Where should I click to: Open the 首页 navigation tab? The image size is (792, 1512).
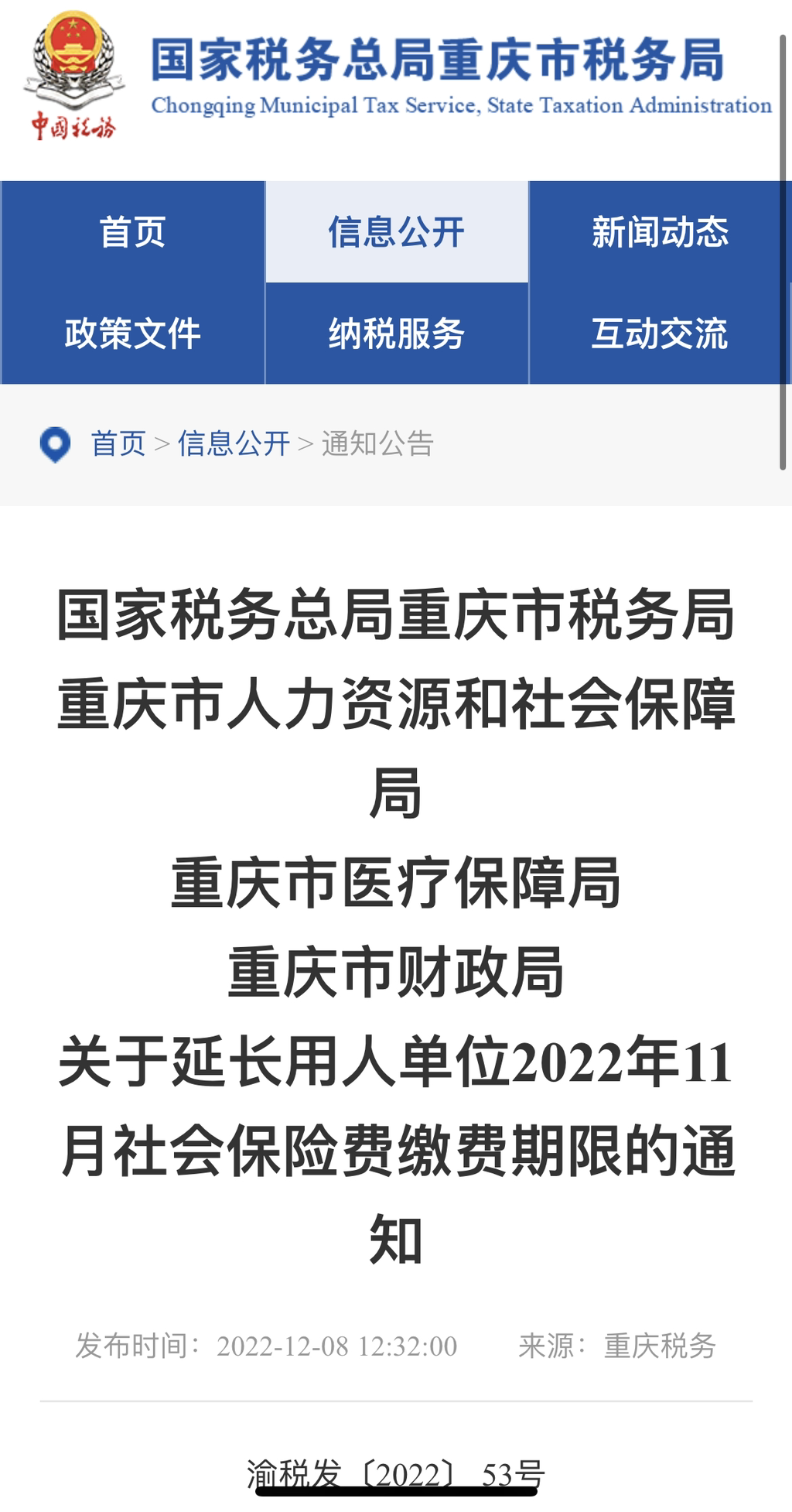click(x=132, y=232)
